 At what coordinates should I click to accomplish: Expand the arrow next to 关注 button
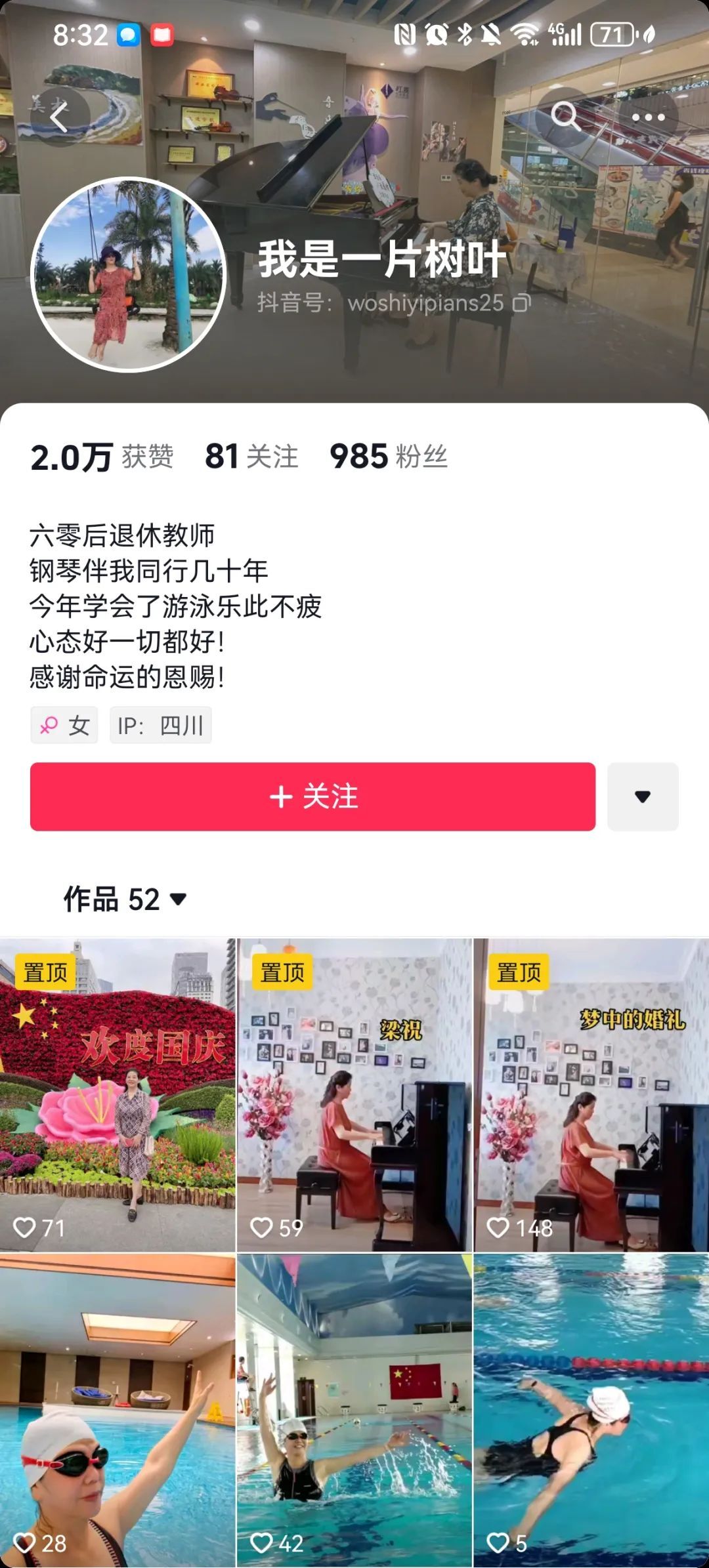click(643, 796)
